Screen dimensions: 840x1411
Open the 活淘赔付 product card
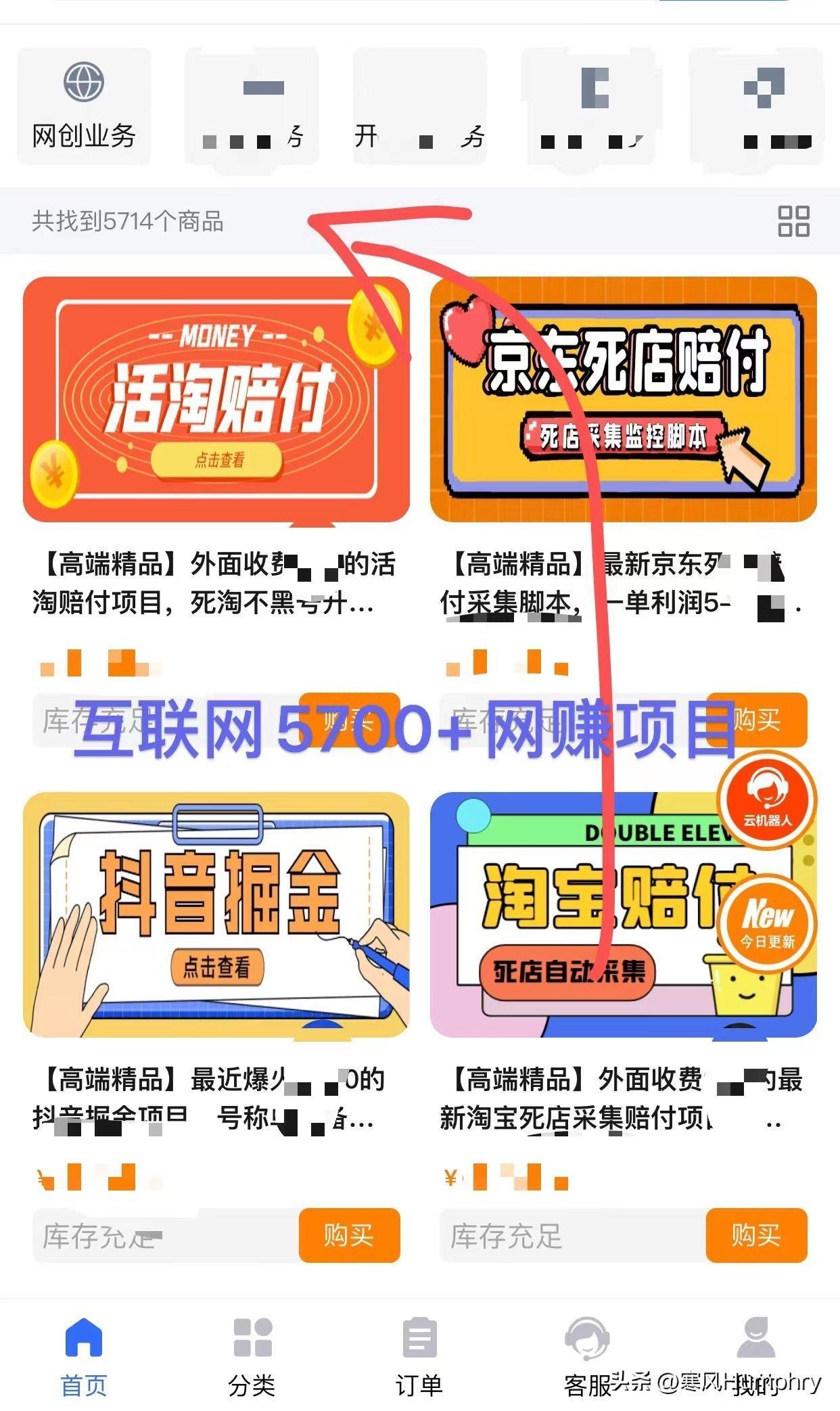pyautogui.click(x=216, y=399)
